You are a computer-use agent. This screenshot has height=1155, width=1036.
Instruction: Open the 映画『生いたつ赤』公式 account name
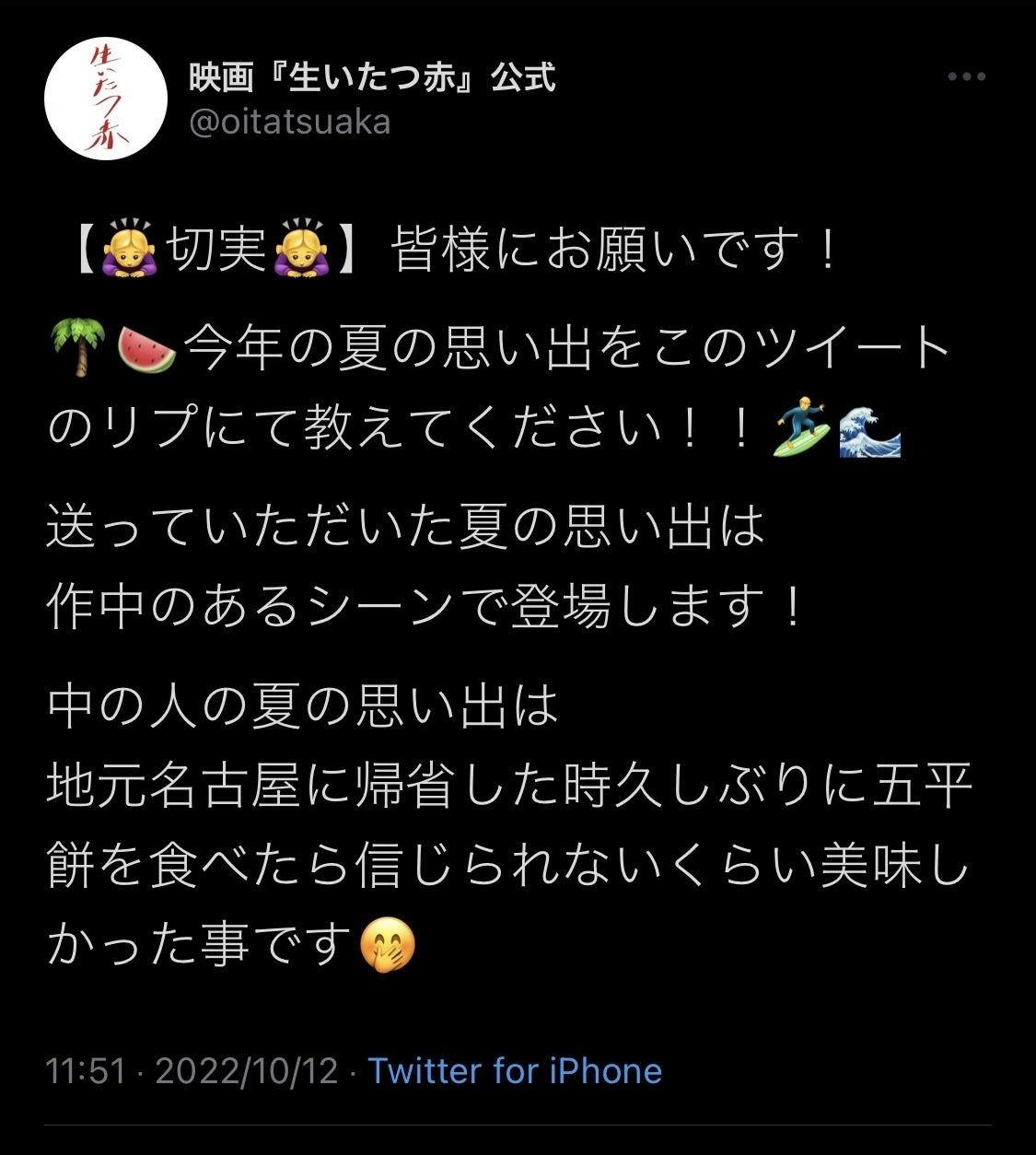point(372,78)
